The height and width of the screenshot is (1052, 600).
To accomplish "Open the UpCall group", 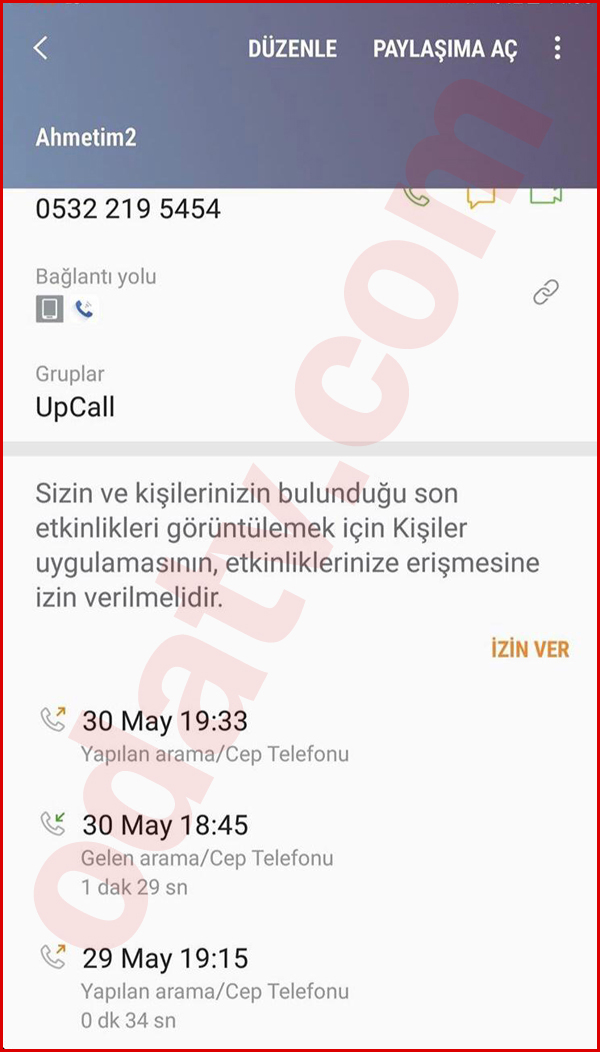I will tap(75, 407).
